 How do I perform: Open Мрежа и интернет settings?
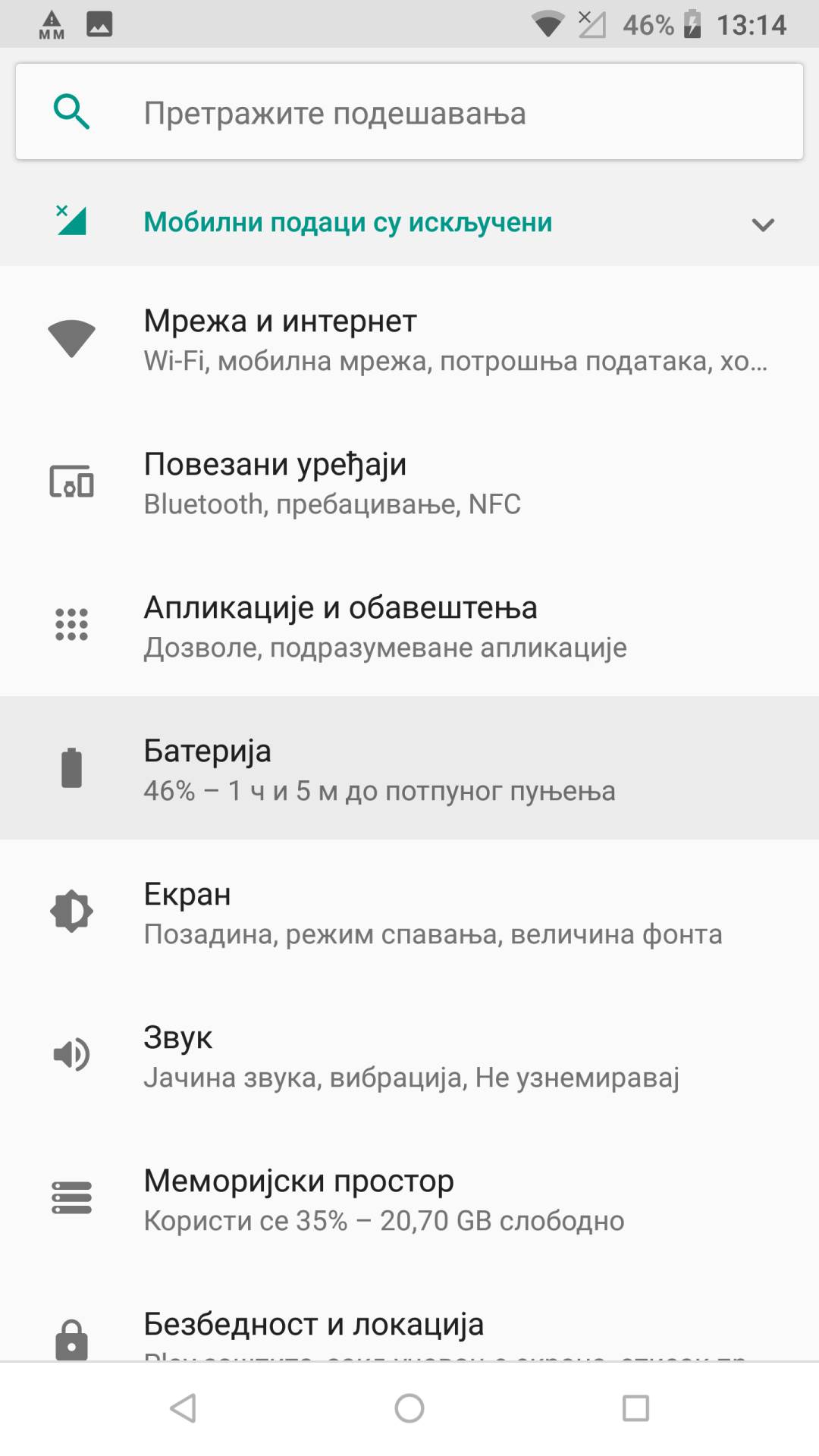(x=409, y=339)
